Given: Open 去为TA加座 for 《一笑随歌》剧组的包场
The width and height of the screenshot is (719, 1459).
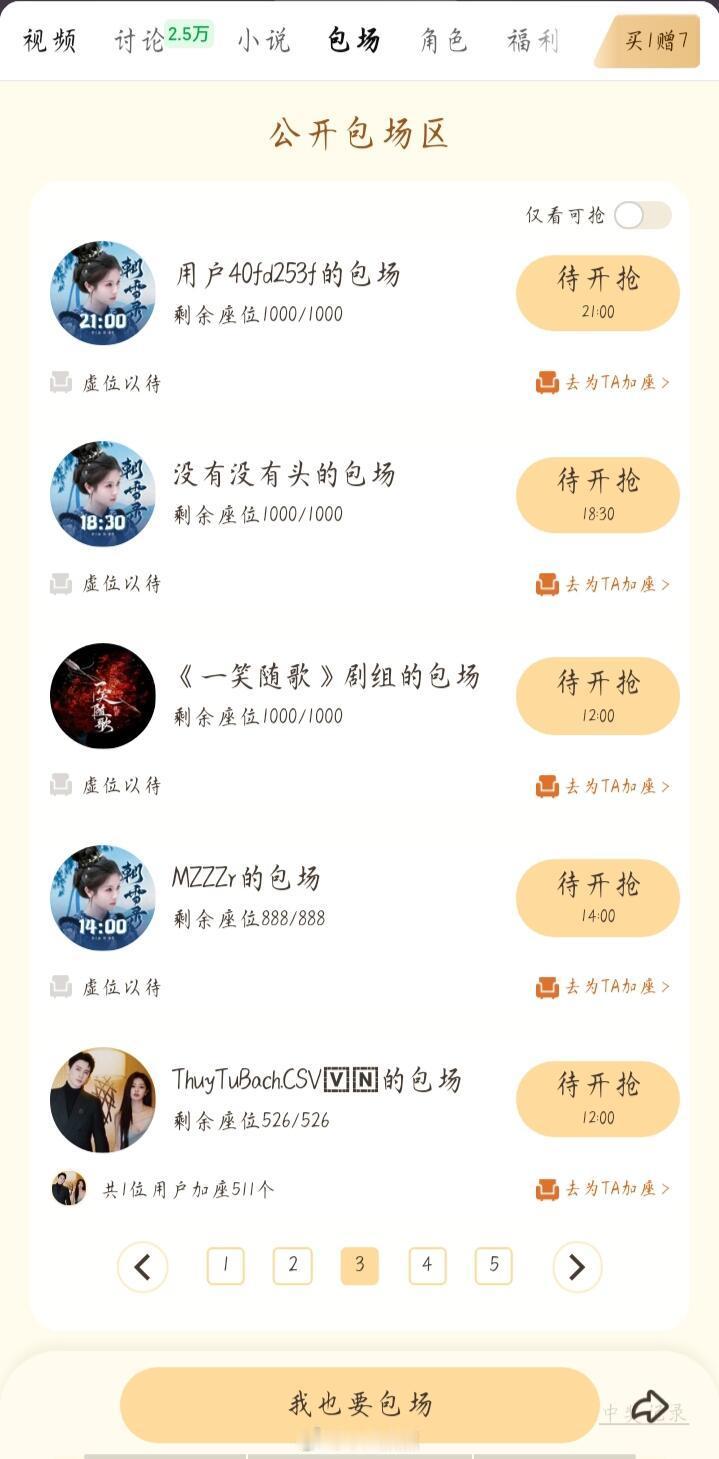Looking at the screenshot, I should (603, 786).
